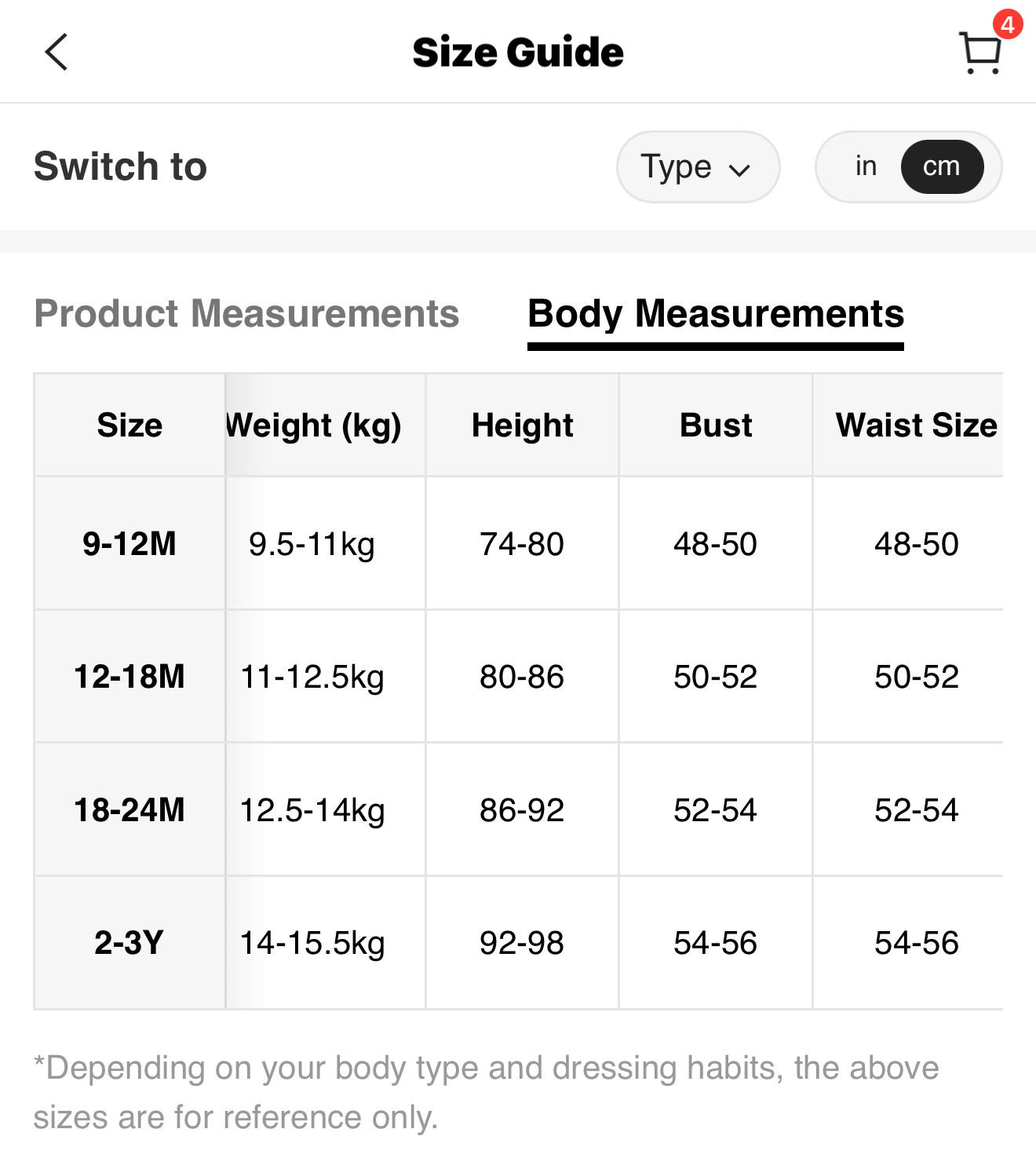
Task: Switch units to inches
Action: pos(865,166)
